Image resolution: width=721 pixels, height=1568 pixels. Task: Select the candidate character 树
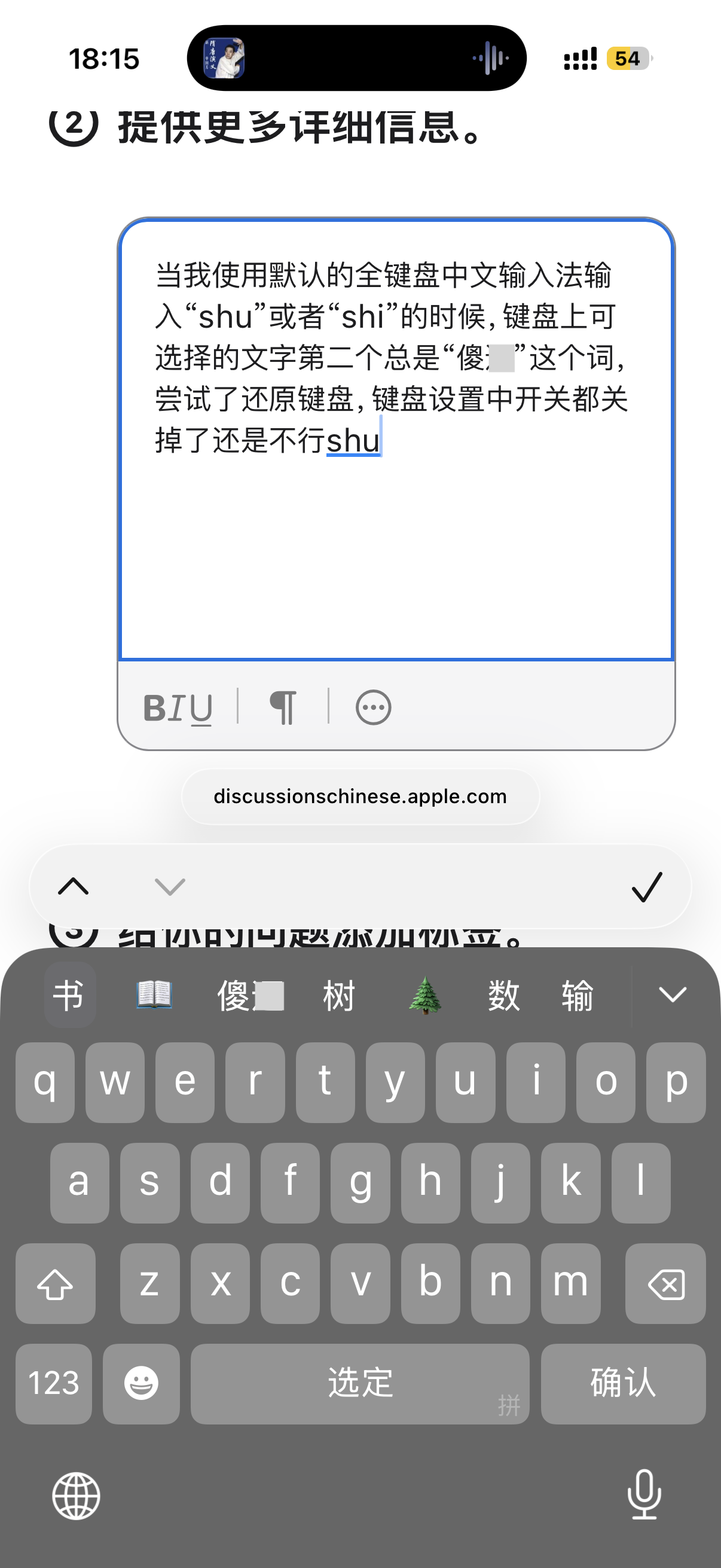click(x=338, y=996)
